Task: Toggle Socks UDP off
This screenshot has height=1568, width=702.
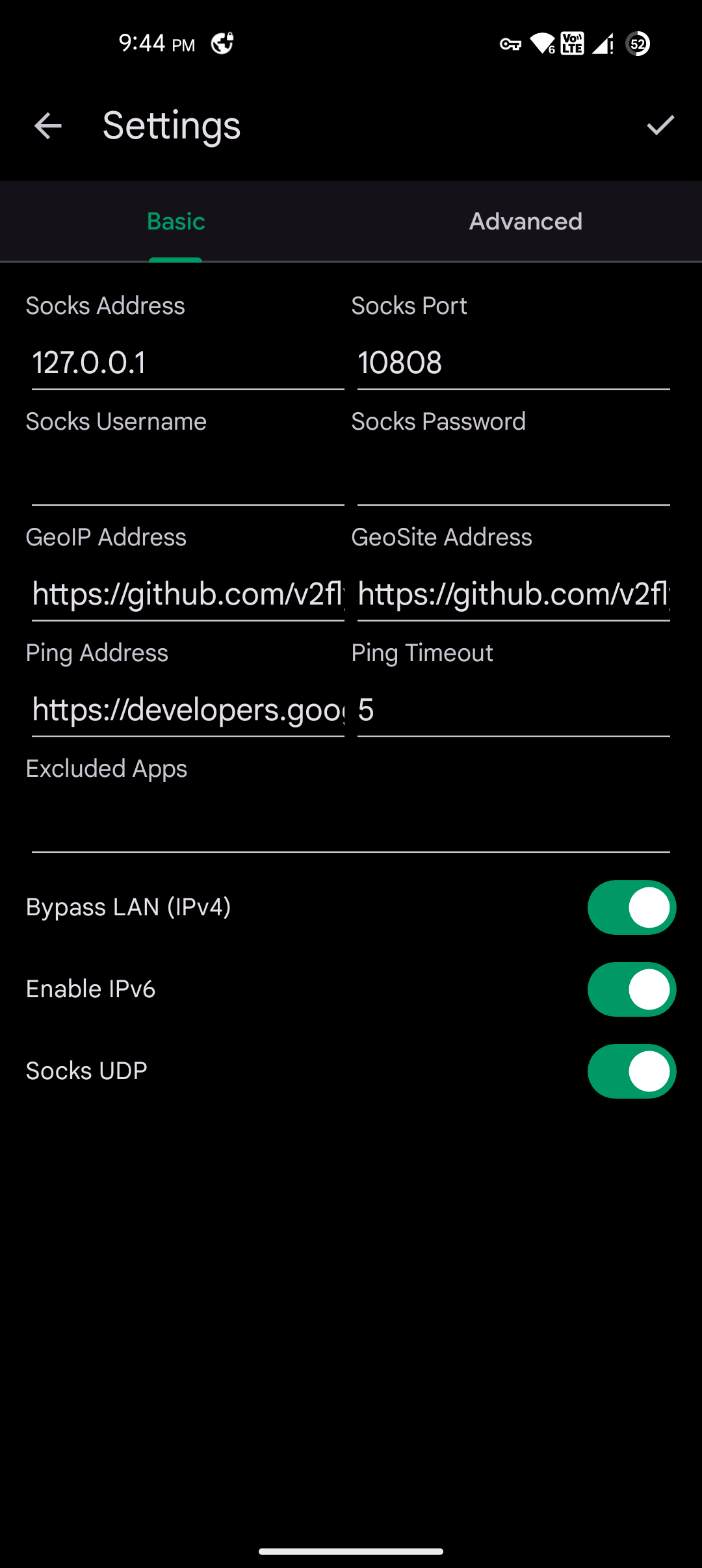Action: pos(631,1071)
